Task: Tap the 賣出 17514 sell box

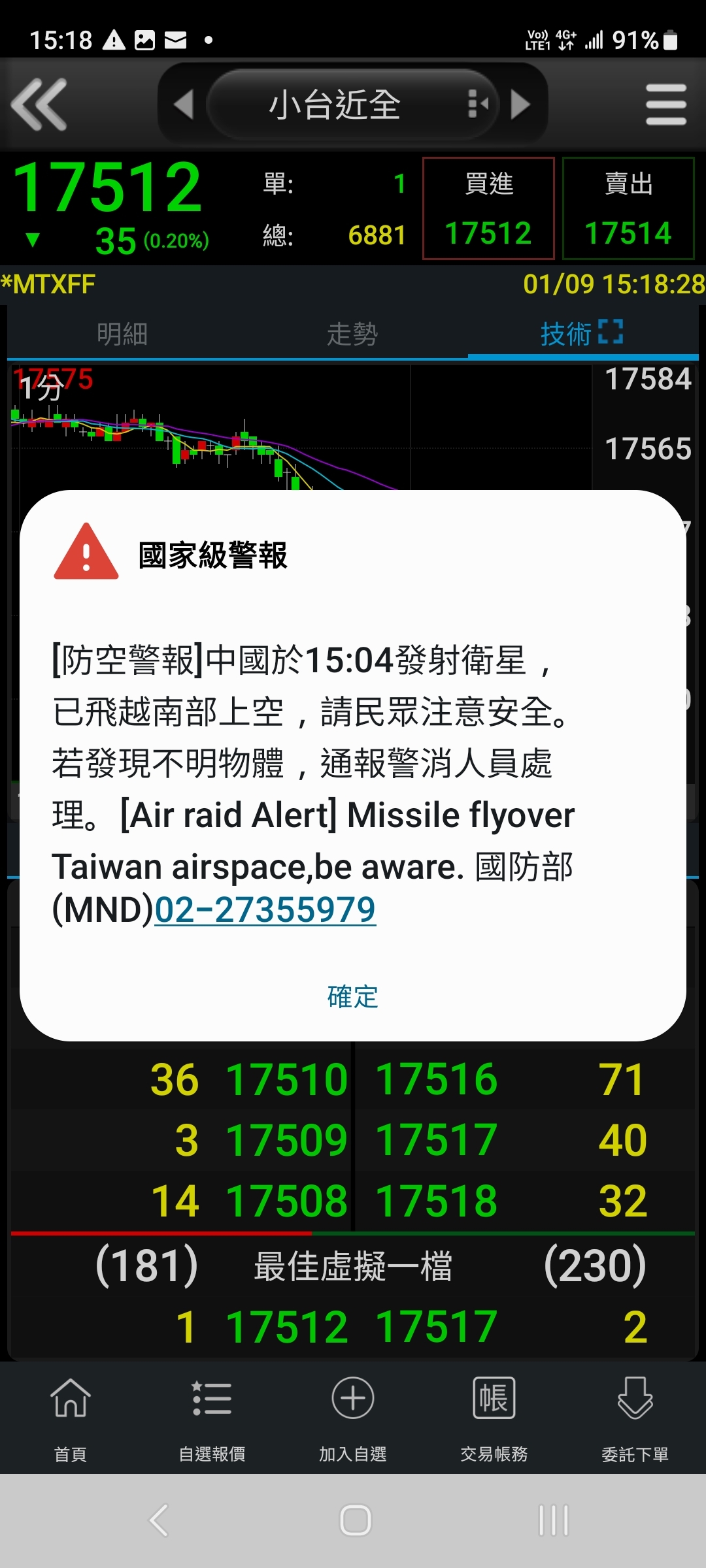Action: [x=628, y=208]
